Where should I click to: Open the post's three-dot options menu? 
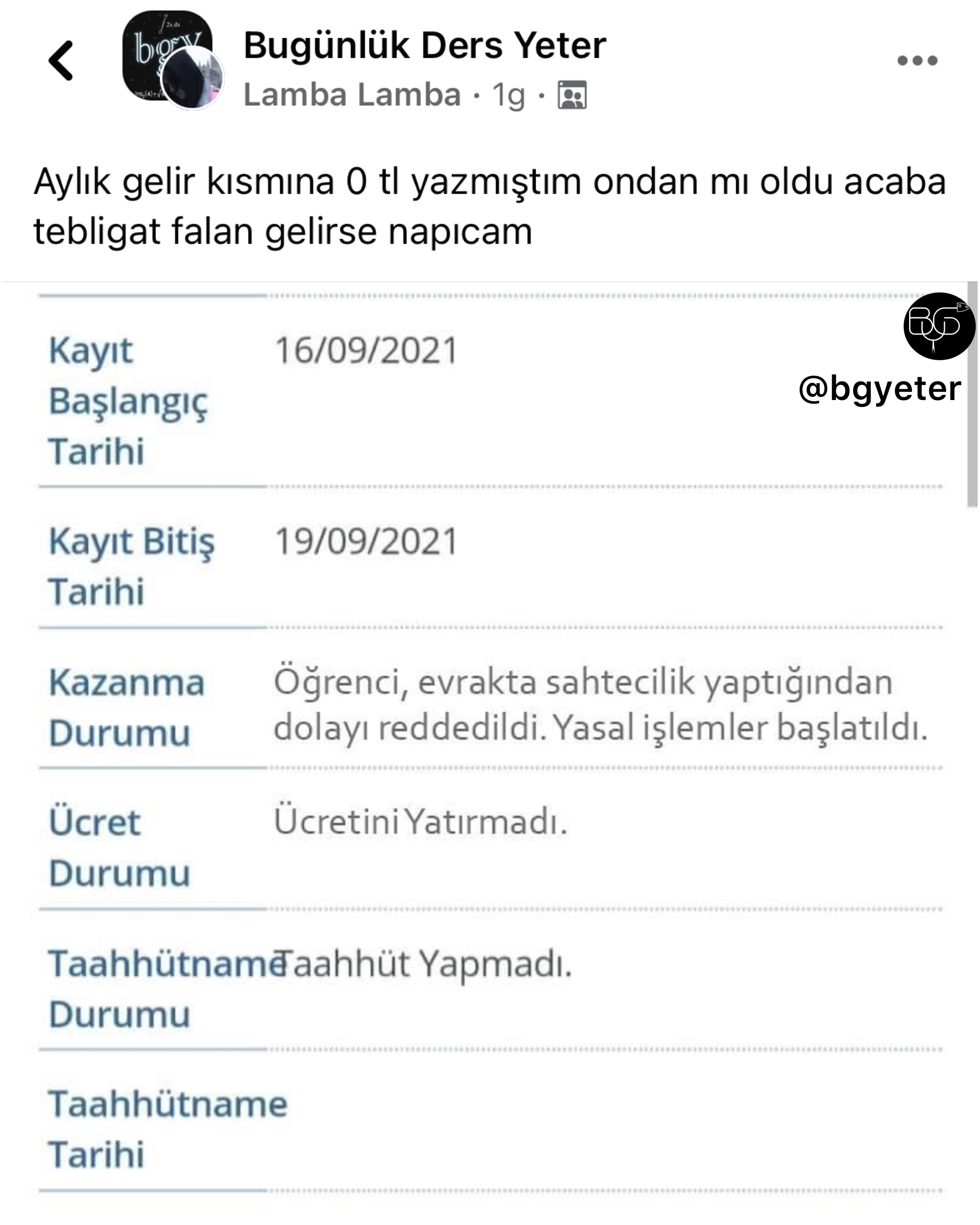tap(917, 60)
